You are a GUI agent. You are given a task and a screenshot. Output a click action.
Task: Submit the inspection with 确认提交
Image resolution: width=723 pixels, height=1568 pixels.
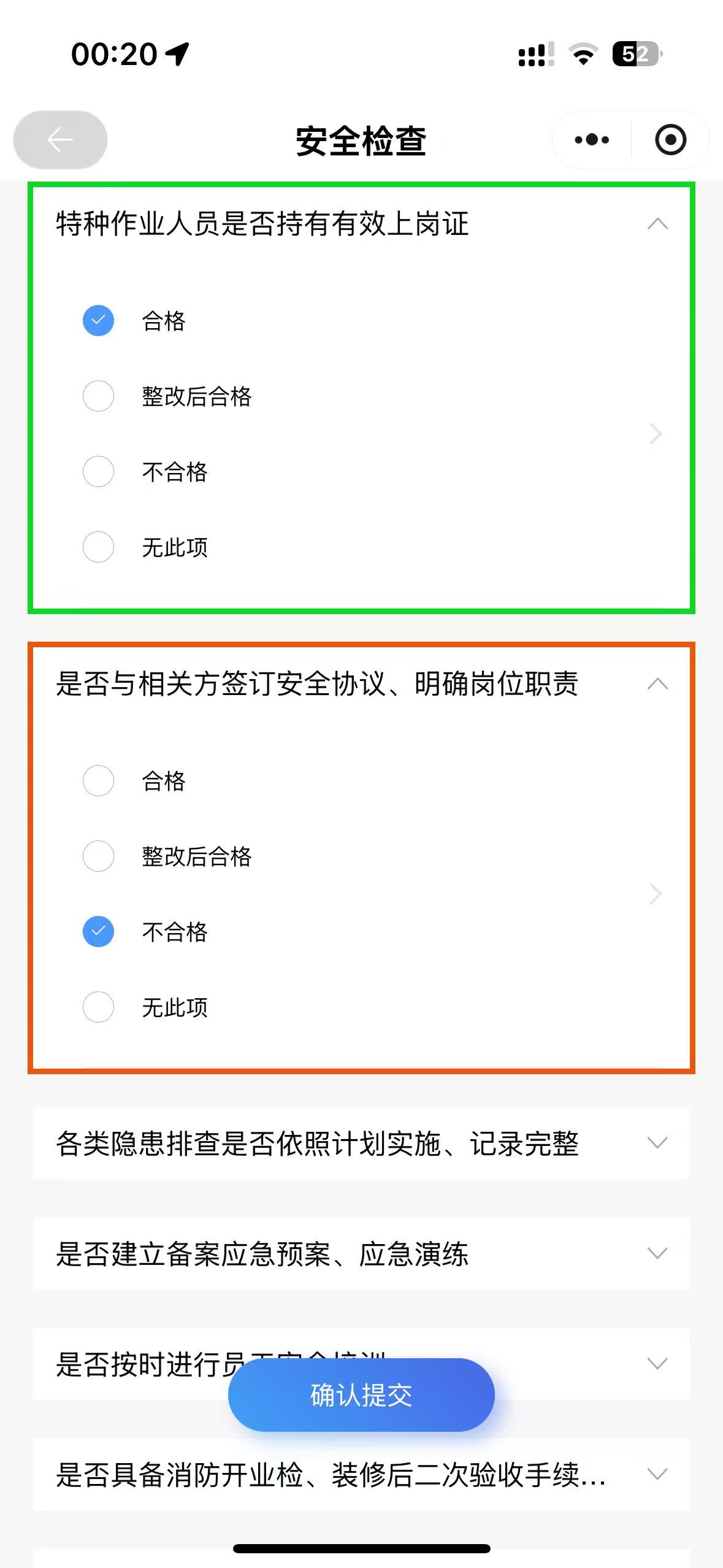point(361,1395)
